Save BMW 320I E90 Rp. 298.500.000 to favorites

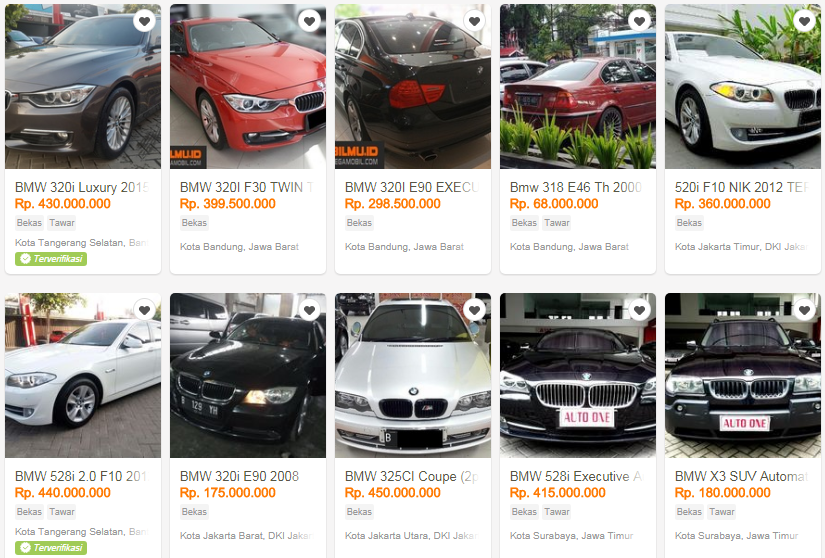pyautogui.click(x=474, y=21)
